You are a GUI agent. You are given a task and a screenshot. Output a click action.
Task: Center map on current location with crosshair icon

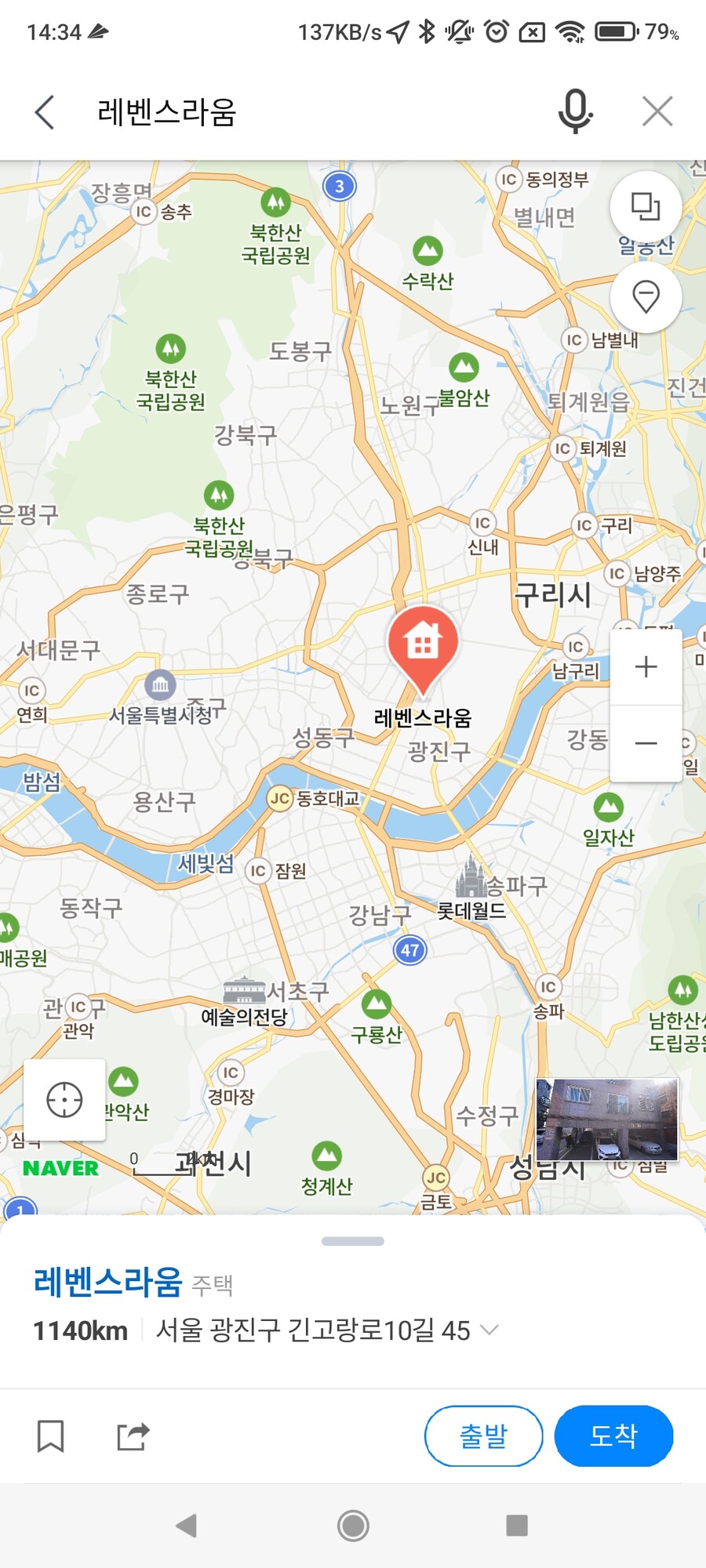[64, 1100]
